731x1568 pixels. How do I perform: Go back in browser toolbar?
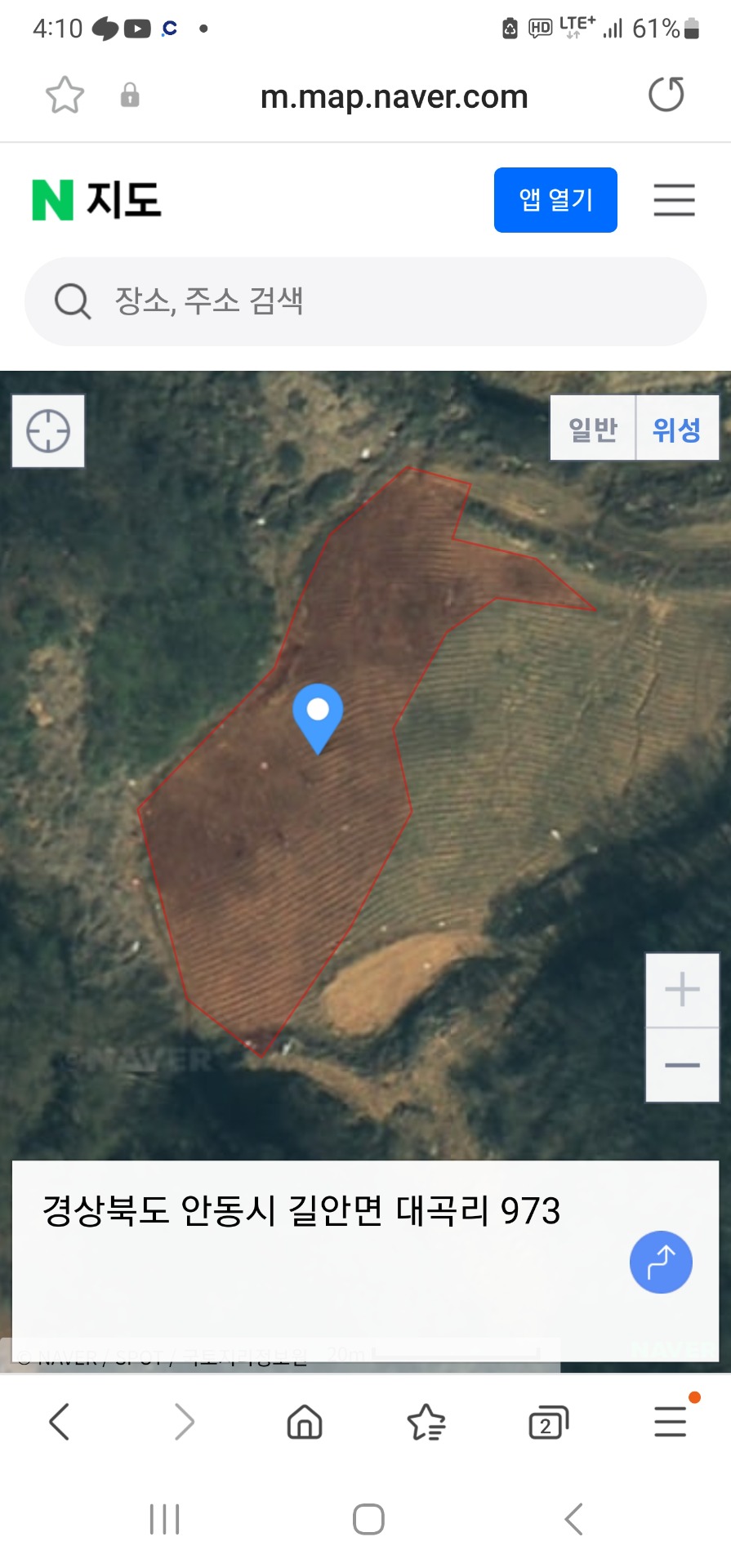coord(60,1422)
